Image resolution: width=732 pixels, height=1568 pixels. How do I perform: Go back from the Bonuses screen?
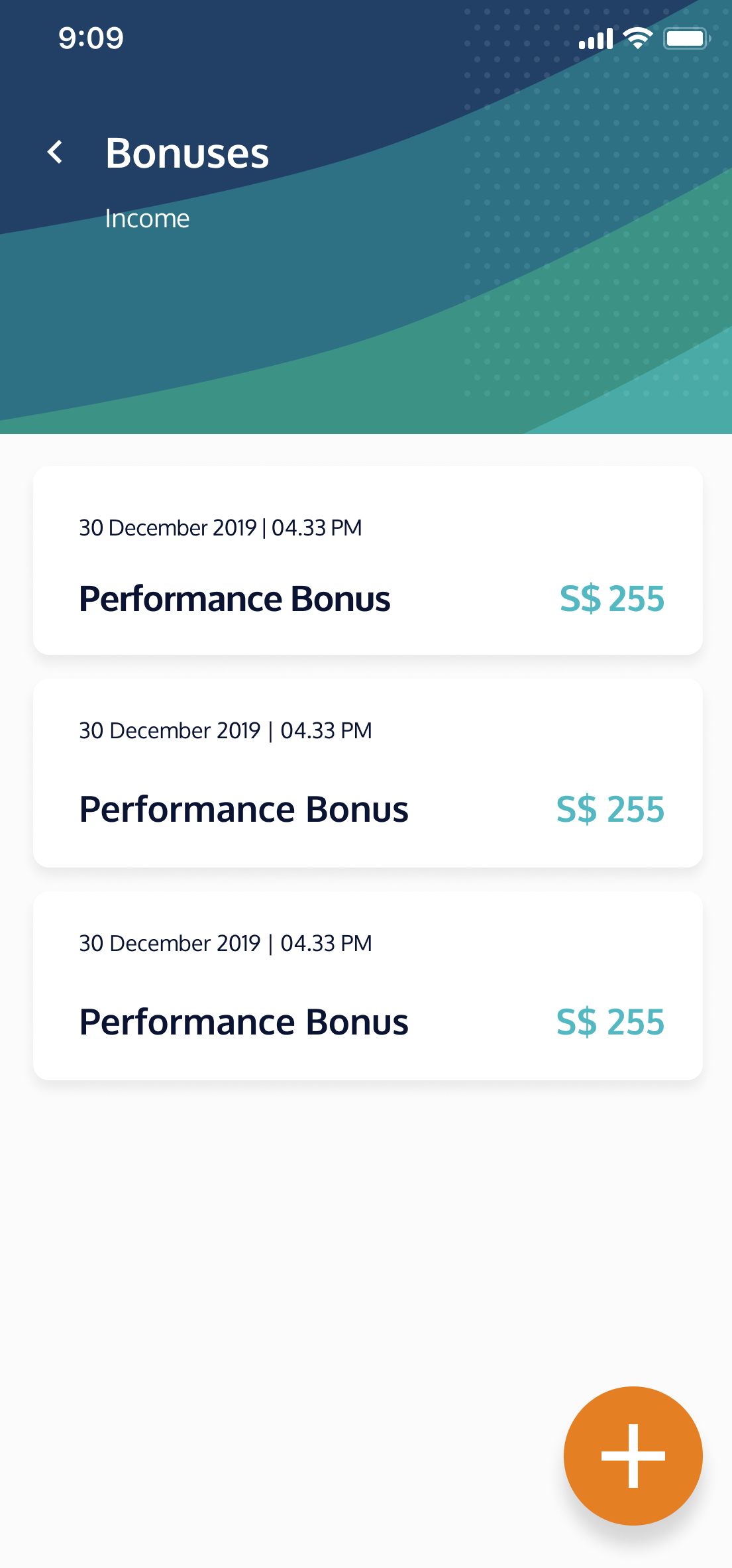point(56,152)
